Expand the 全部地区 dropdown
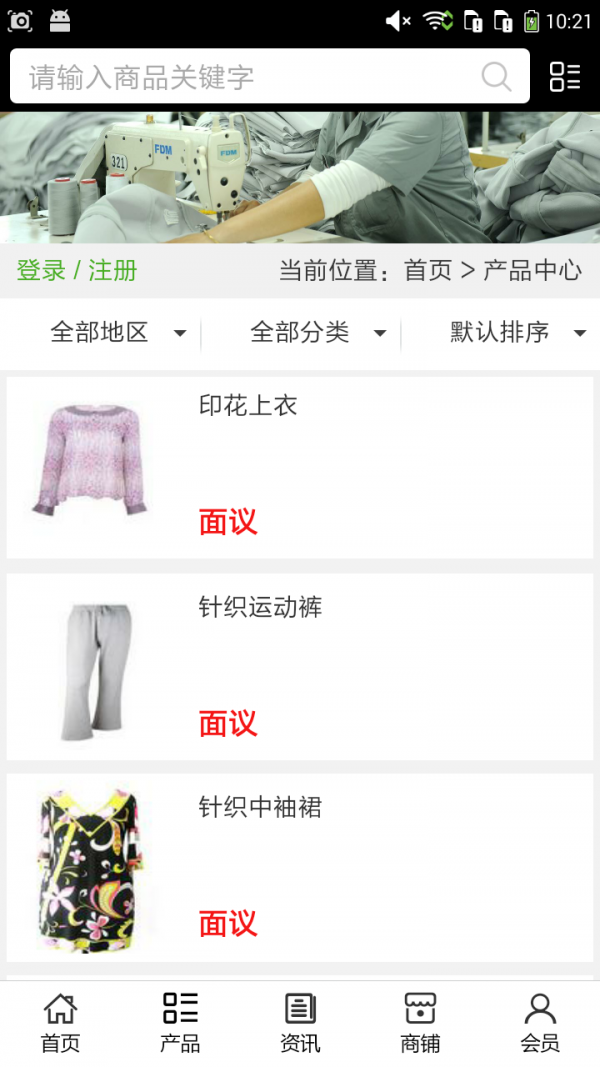The width and height of the screenshot is (600, 1067). pos(118,333)
